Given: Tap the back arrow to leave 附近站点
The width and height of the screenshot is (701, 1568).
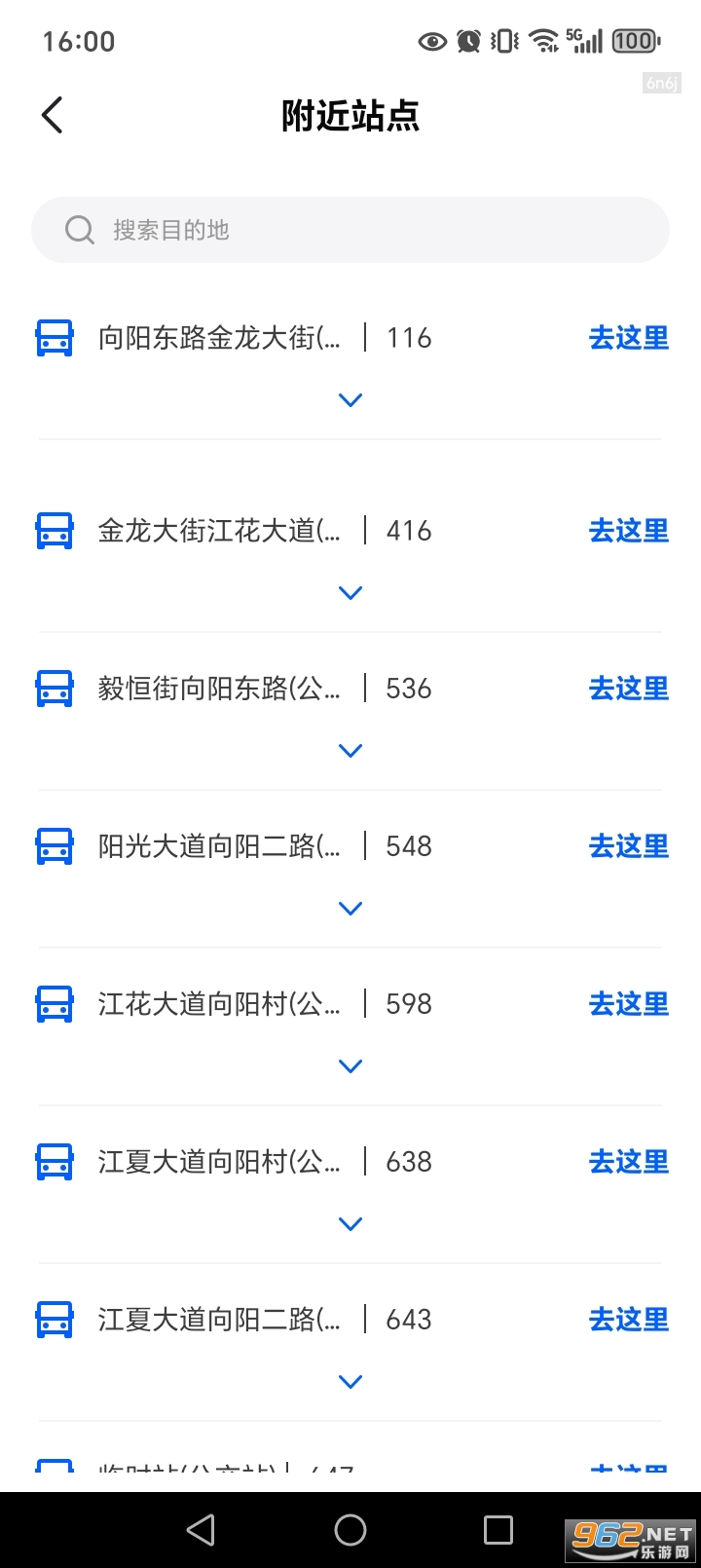Looking at the screenshot, I should (x=52, y=114).
